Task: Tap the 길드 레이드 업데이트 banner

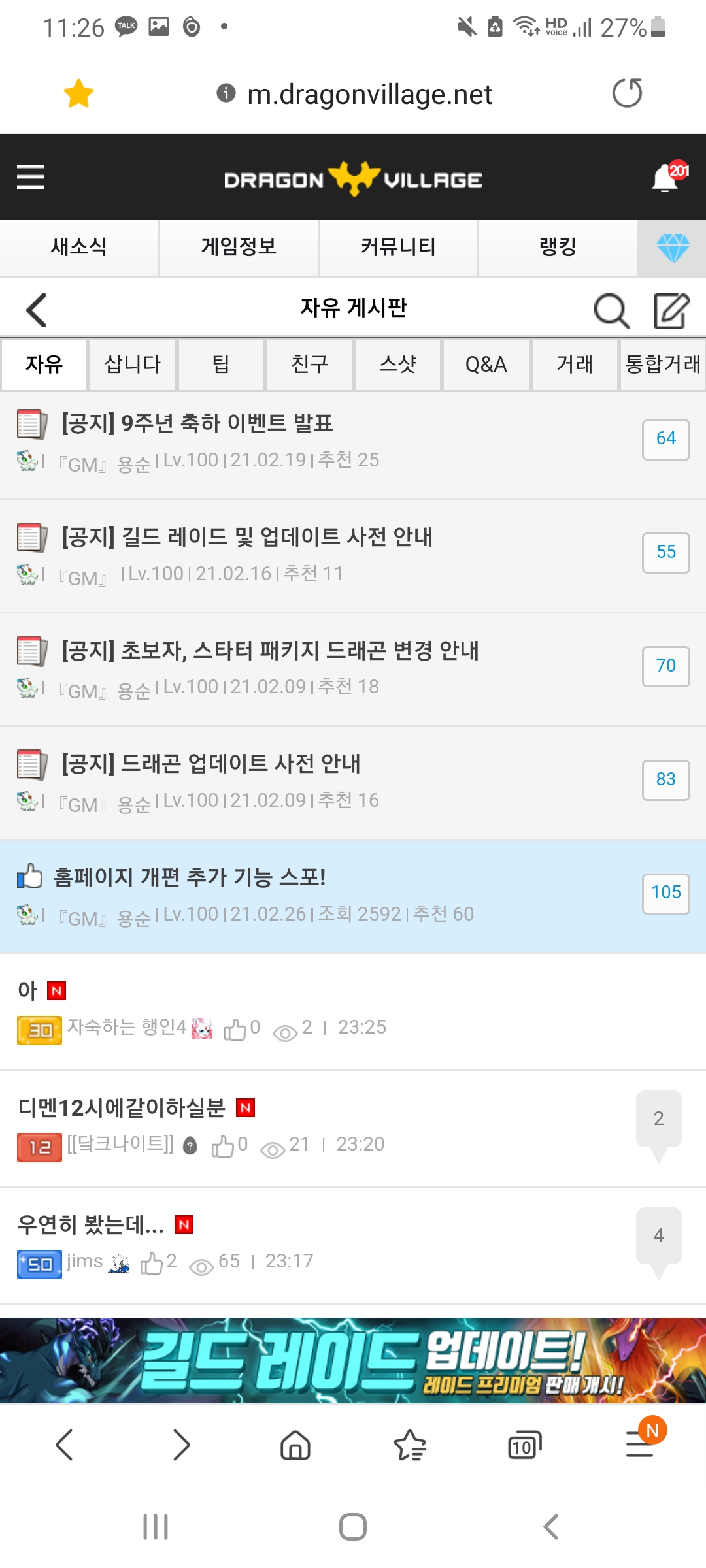Action: [353, 1360]
